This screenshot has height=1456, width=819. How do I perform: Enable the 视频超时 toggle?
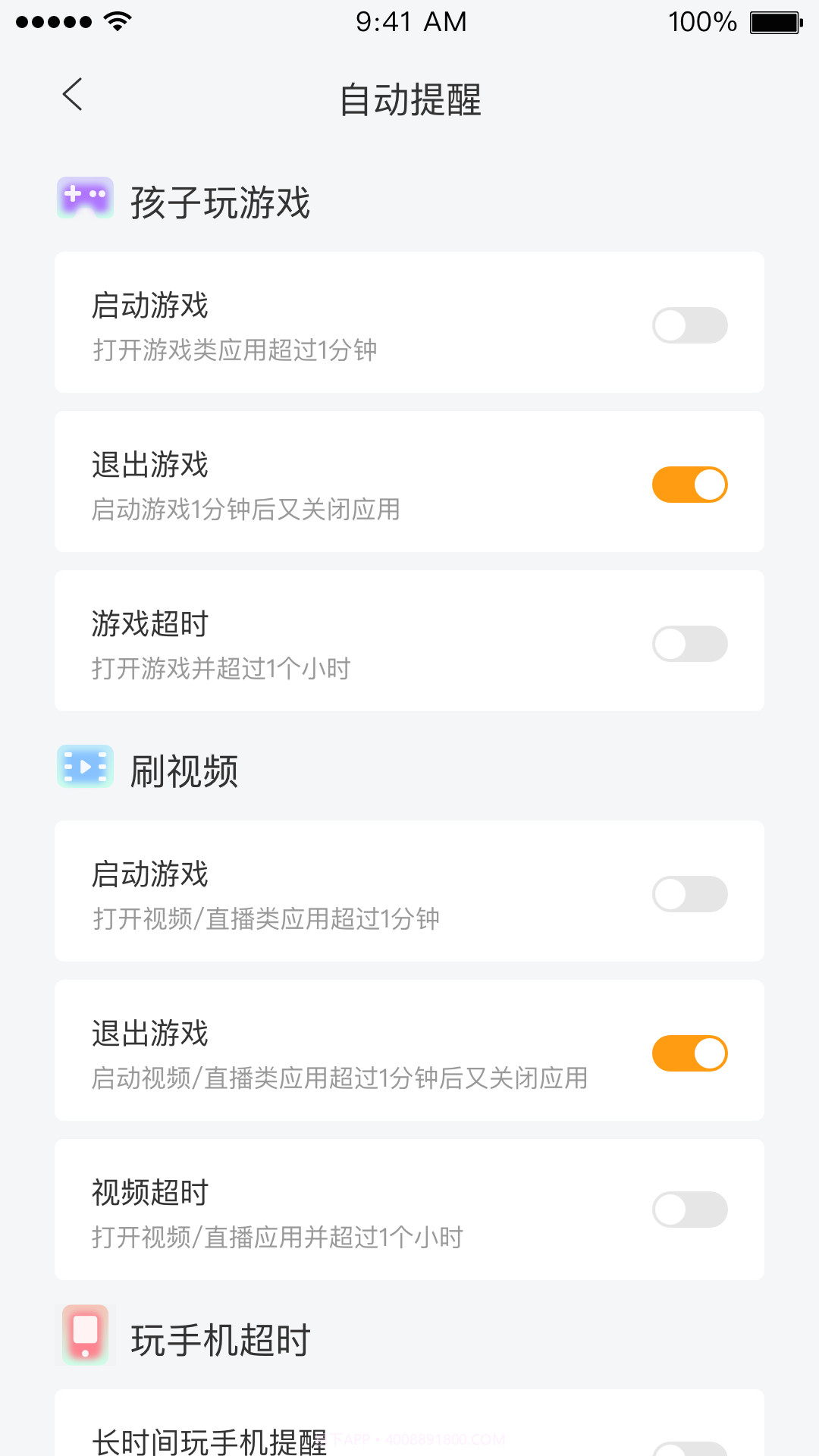tap(689, 1210)
